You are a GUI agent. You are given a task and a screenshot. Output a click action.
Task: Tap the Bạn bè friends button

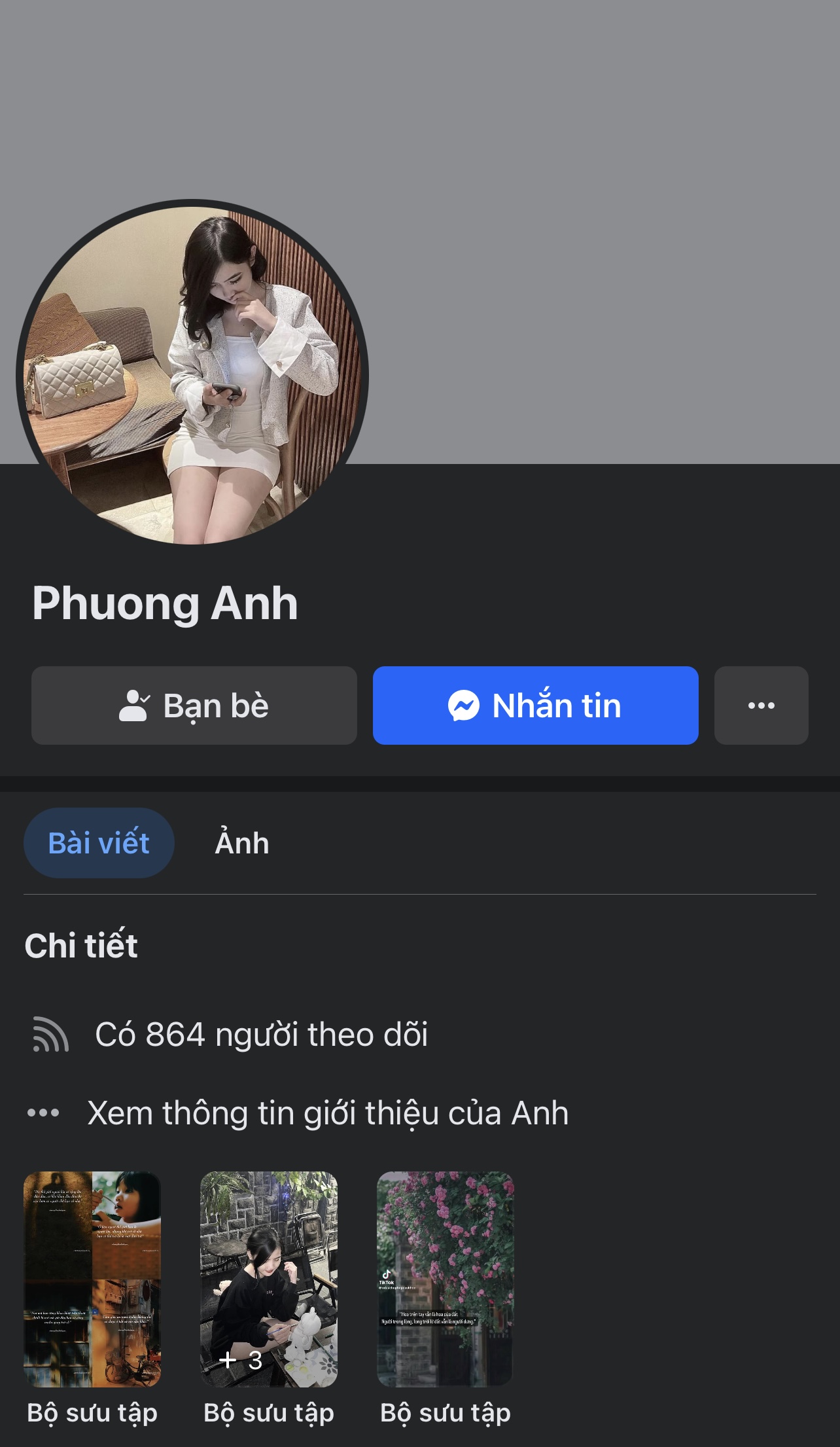pos(194,706)
